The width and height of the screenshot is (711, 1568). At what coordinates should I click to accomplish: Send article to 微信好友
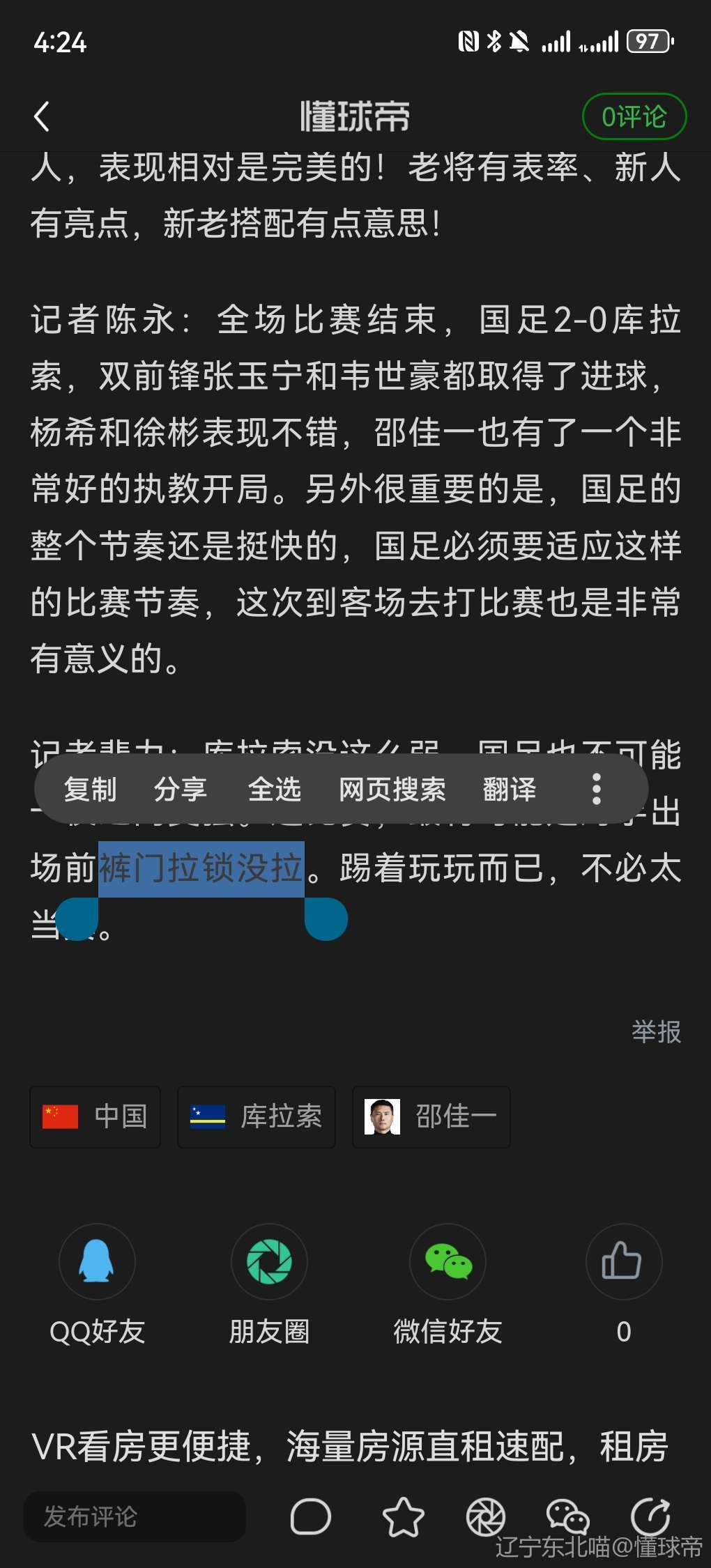click(448, 1263)
